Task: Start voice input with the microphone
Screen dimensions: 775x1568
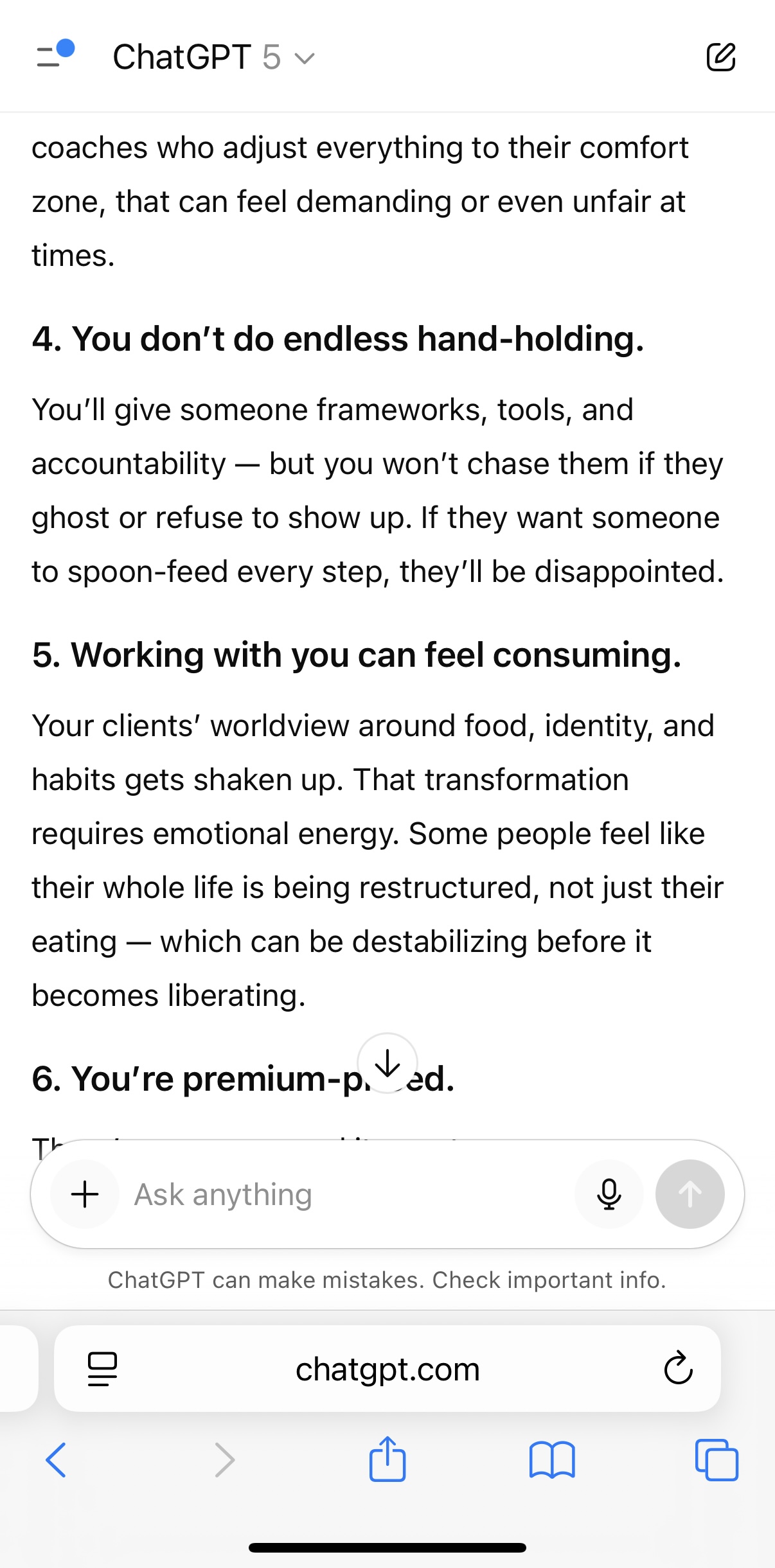Action: point(609,1194)
